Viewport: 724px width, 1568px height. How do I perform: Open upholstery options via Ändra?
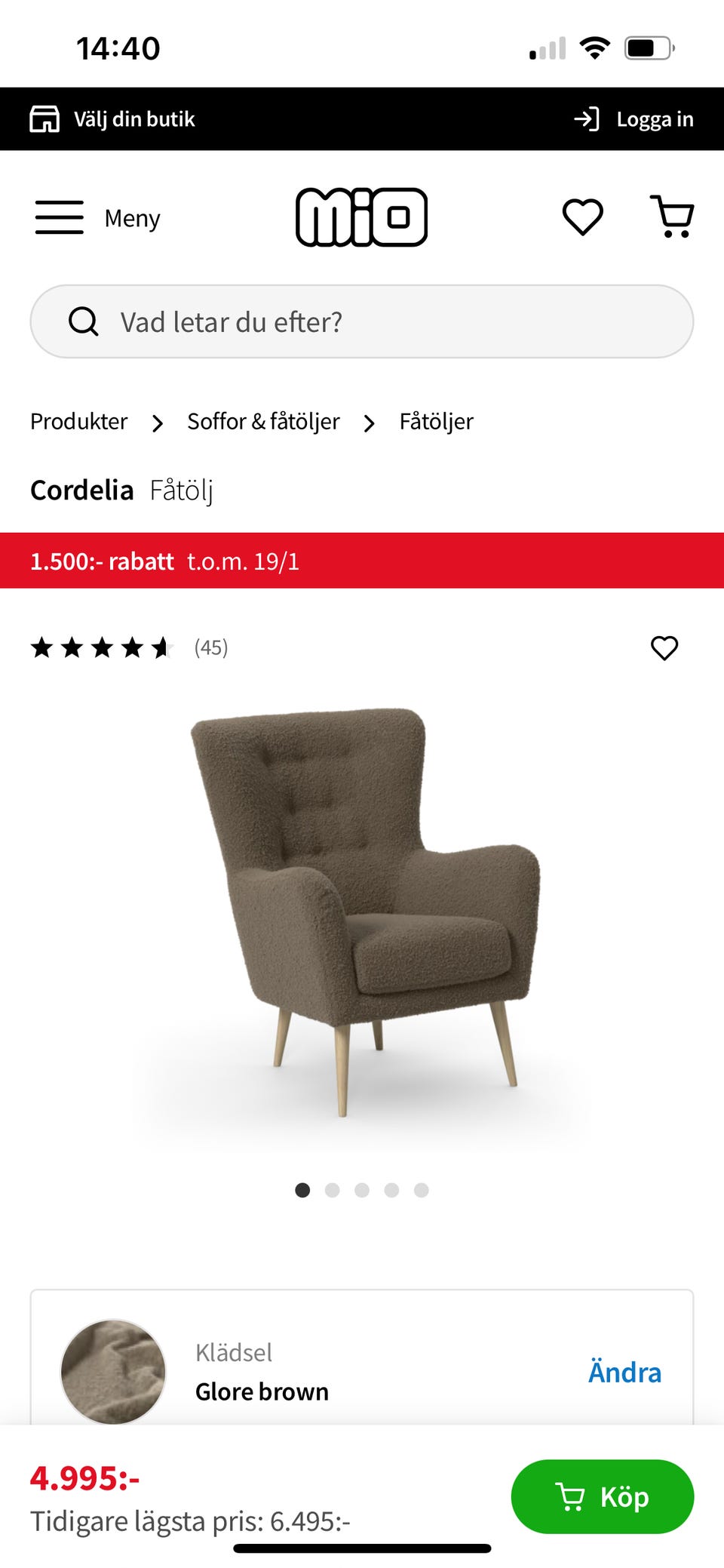[624, 1372]
